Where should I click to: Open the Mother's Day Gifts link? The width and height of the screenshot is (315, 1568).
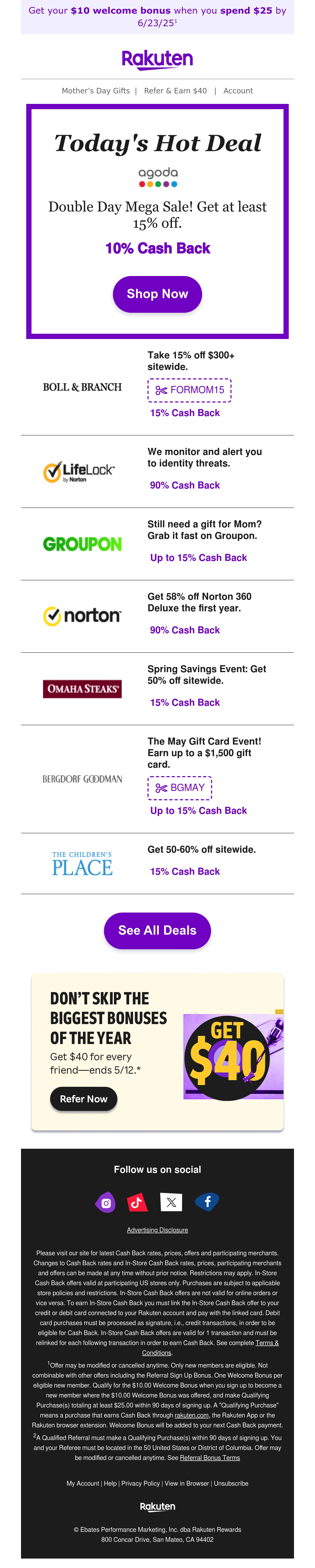click(96, 91)
